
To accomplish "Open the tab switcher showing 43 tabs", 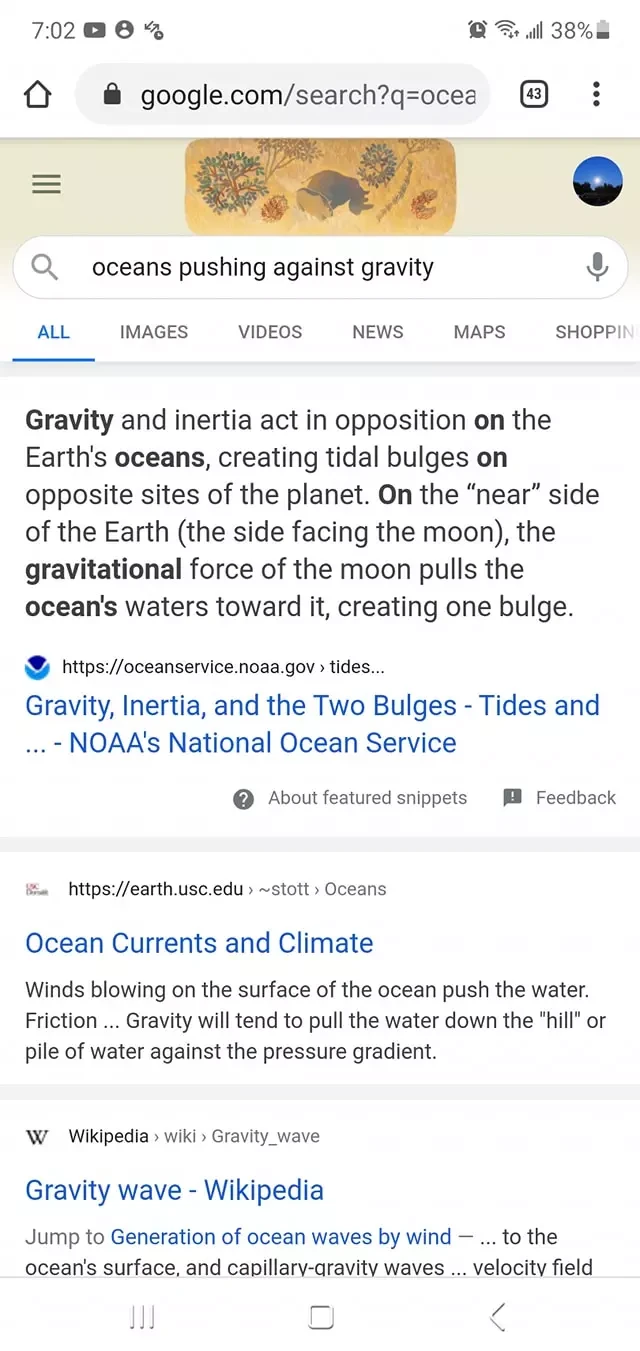I will [x=534, y=95].
